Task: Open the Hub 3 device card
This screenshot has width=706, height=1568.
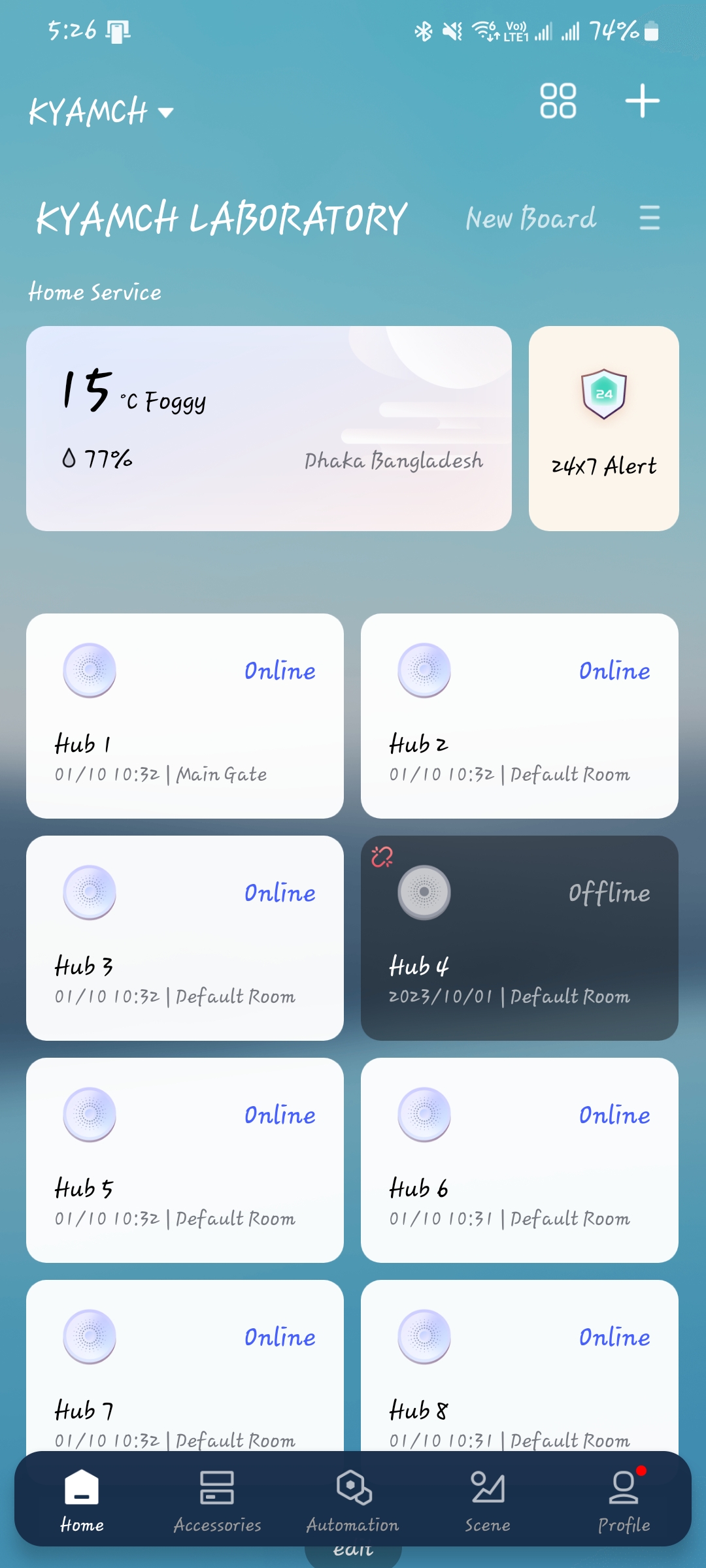Action: [185, 938]
